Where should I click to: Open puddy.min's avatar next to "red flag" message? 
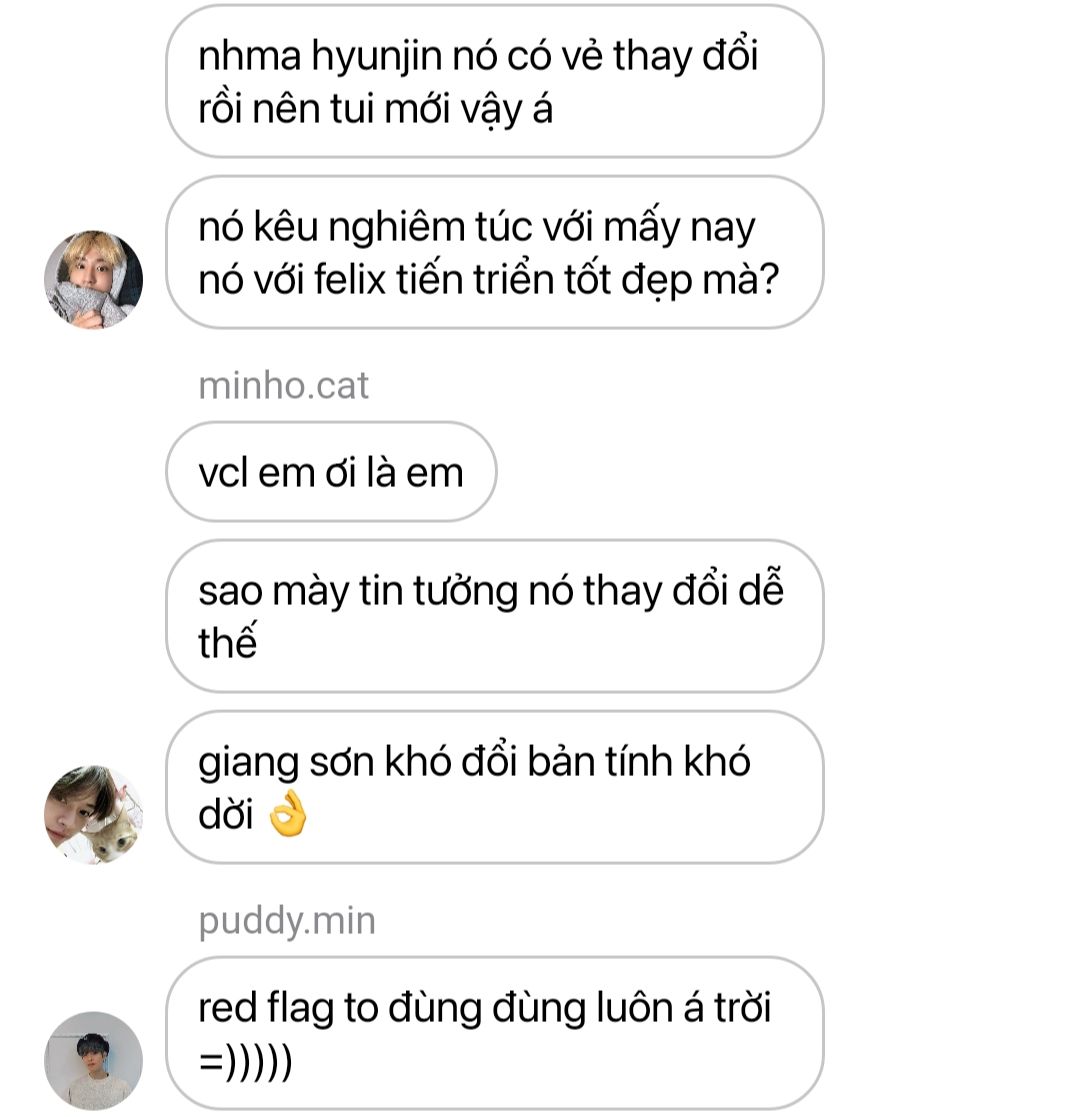point(93,1060)
